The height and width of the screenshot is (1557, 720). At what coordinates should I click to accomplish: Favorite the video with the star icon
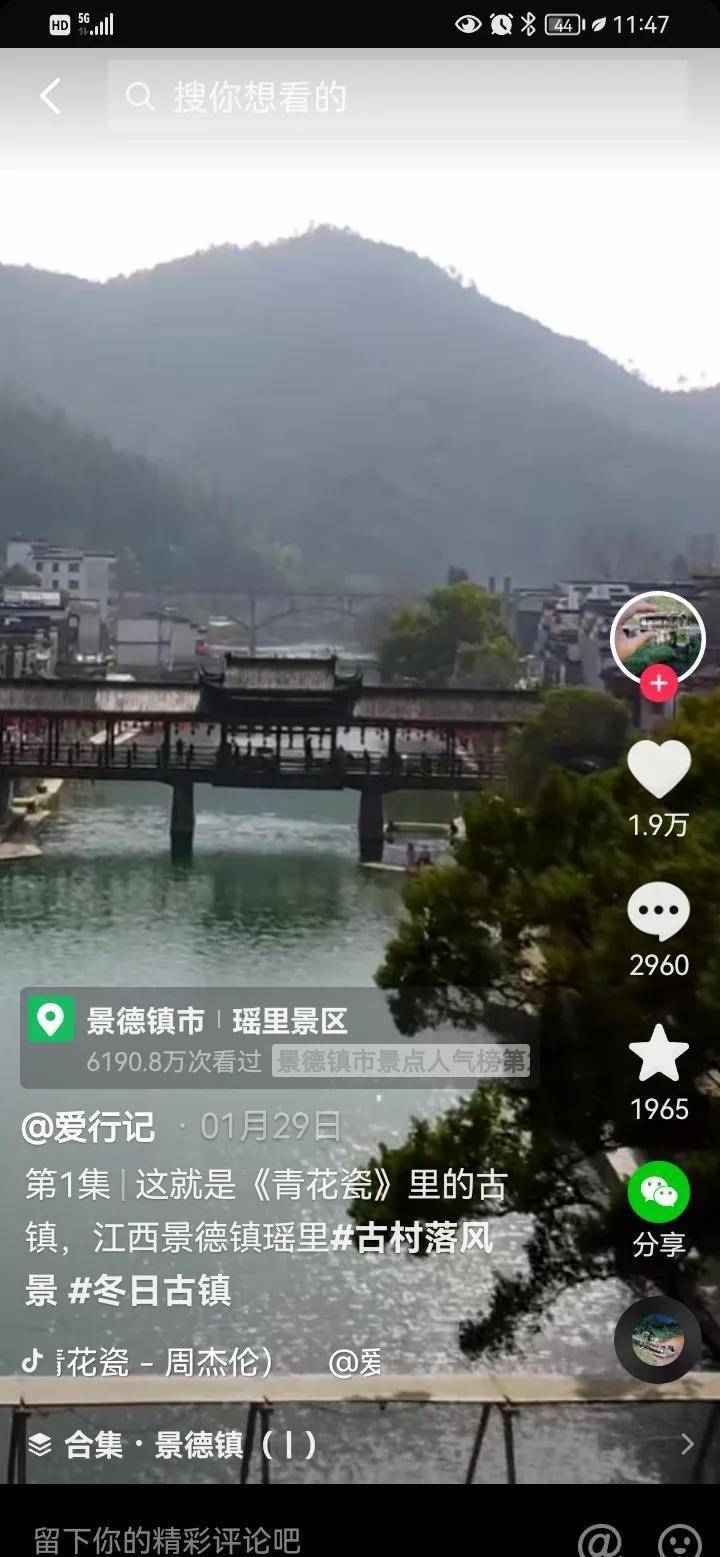point(658,1054)
